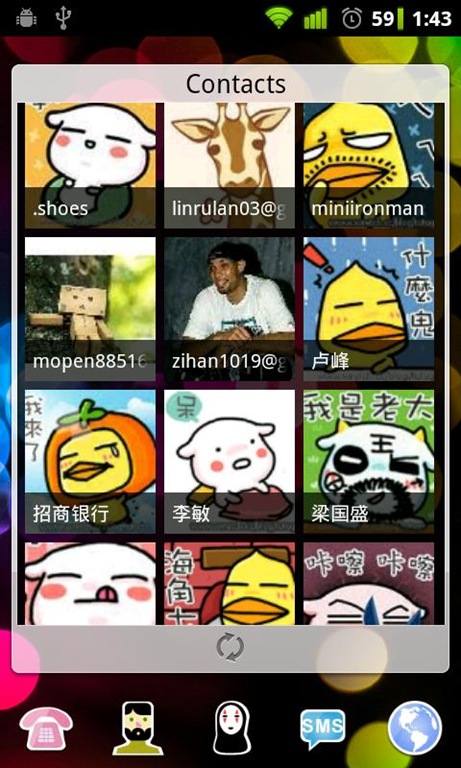View the zihan1019 contact

click(229, 309)
